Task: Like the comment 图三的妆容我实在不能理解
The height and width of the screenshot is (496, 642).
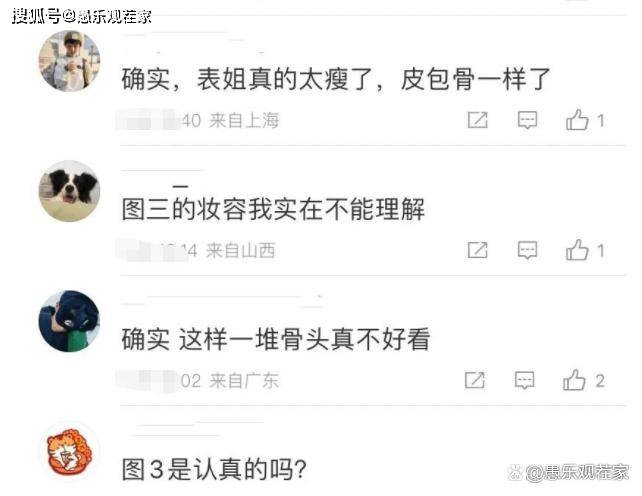Action: point(577,251)
